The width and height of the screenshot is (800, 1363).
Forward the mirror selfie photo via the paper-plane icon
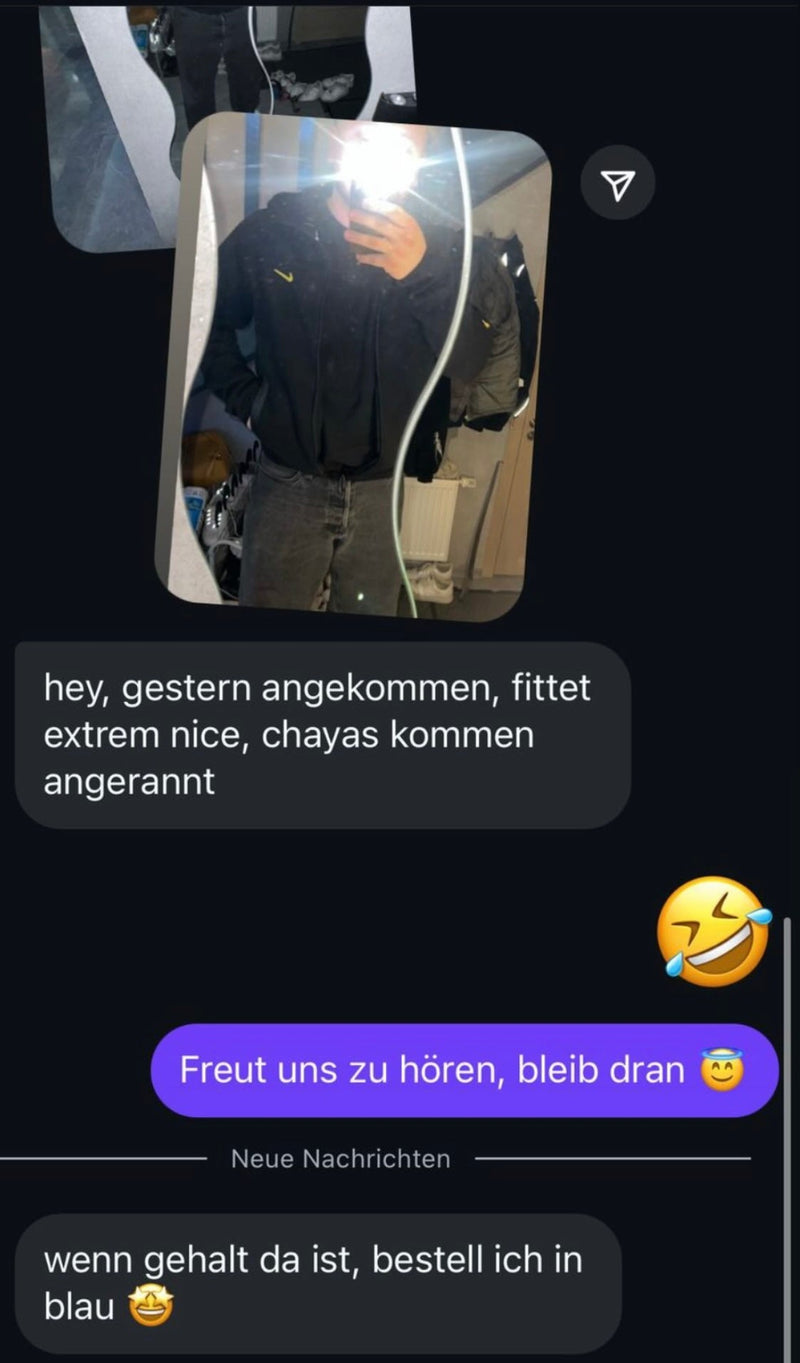pos(618,184)
